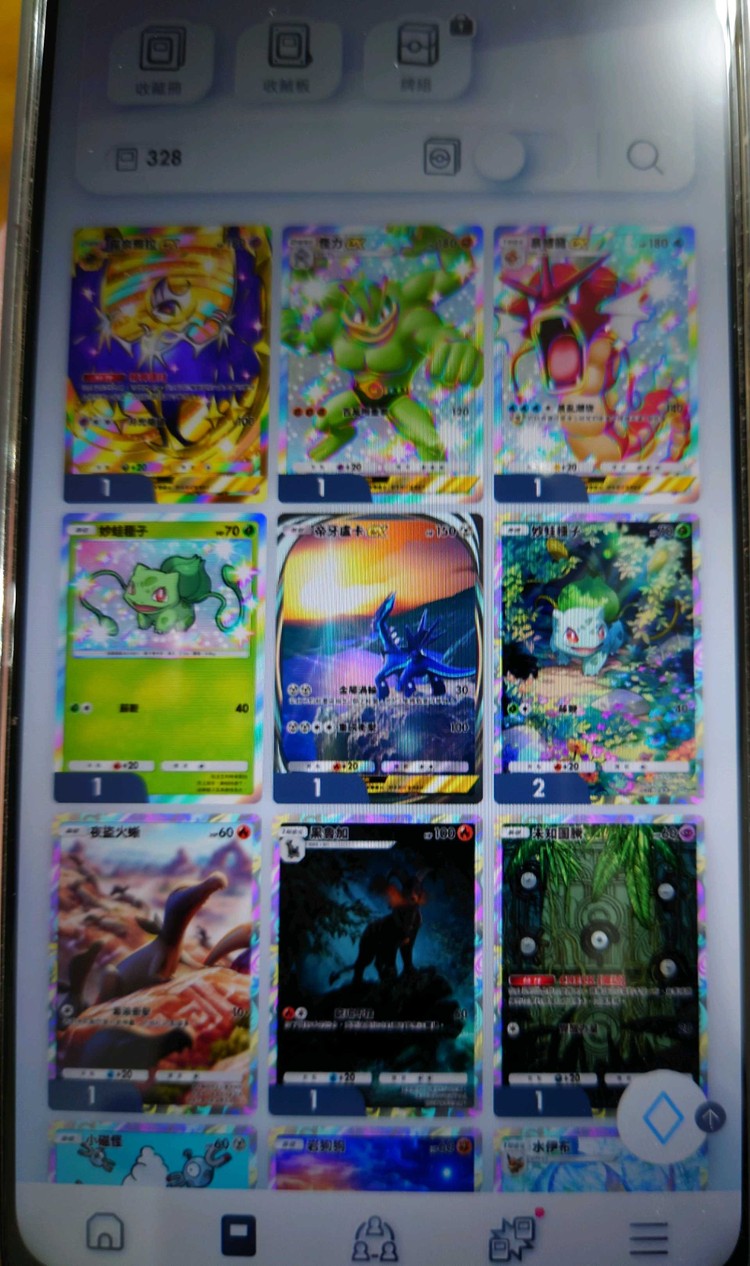
Task: Switch to the cards collection tab
Action: [x=238, y=1235]
